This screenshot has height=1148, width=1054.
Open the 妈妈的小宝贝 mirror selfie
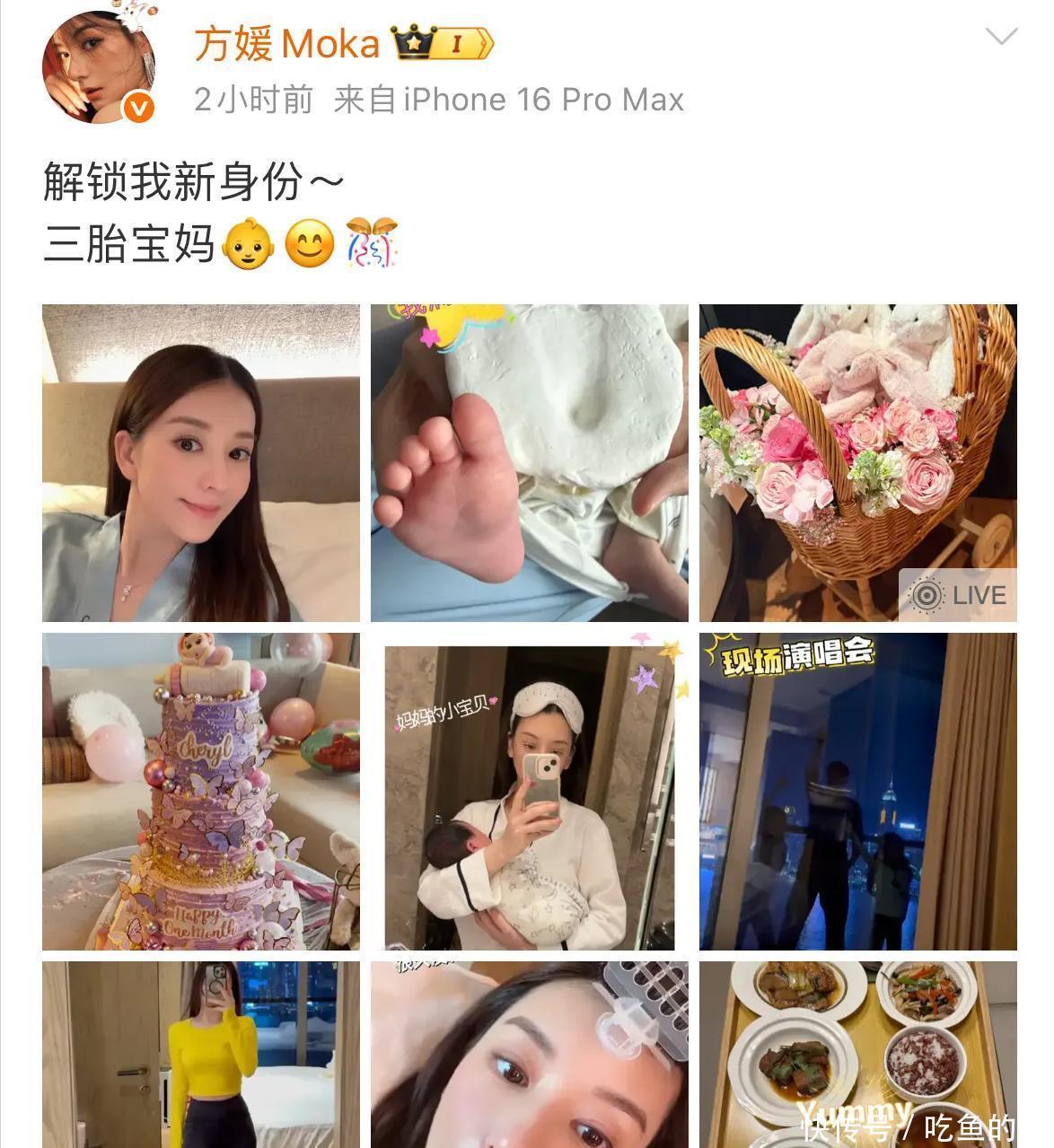pyautogui.click(x=530, y=792)
